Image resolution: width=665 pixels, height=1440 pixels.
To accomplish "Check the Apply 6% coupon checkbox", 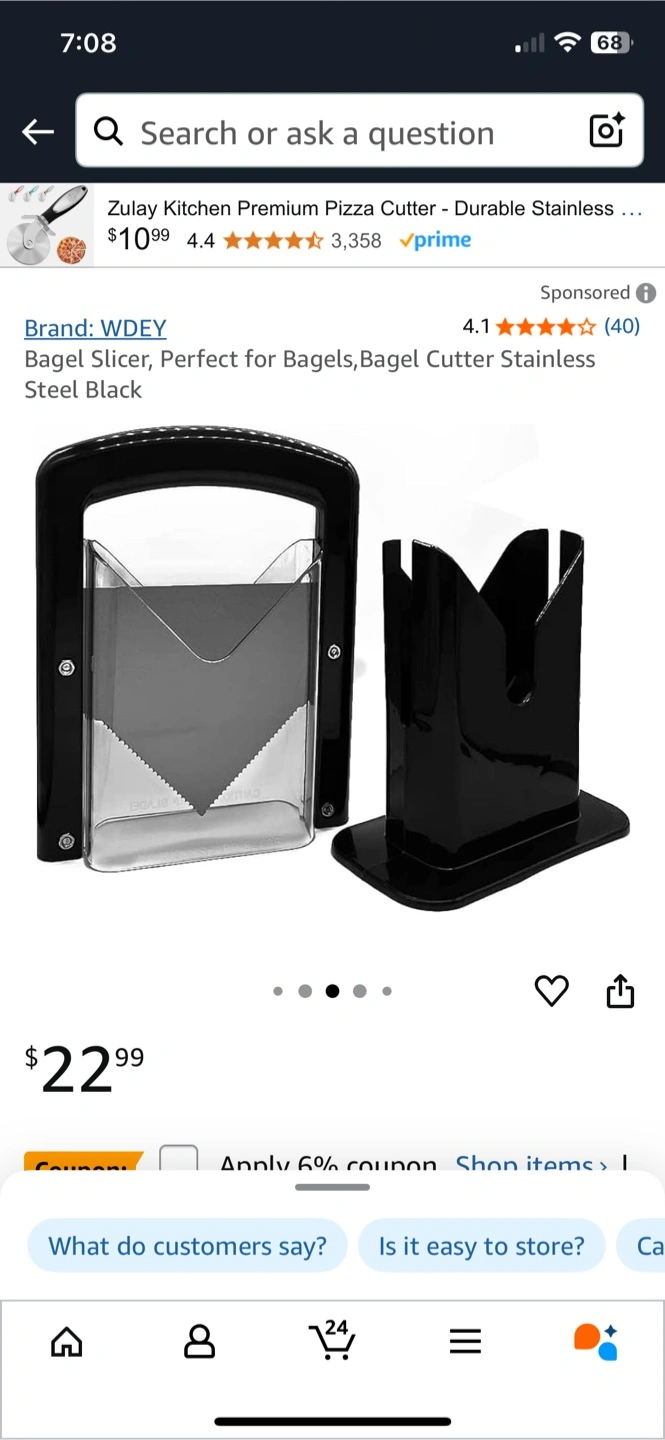I will point(178,1161).
